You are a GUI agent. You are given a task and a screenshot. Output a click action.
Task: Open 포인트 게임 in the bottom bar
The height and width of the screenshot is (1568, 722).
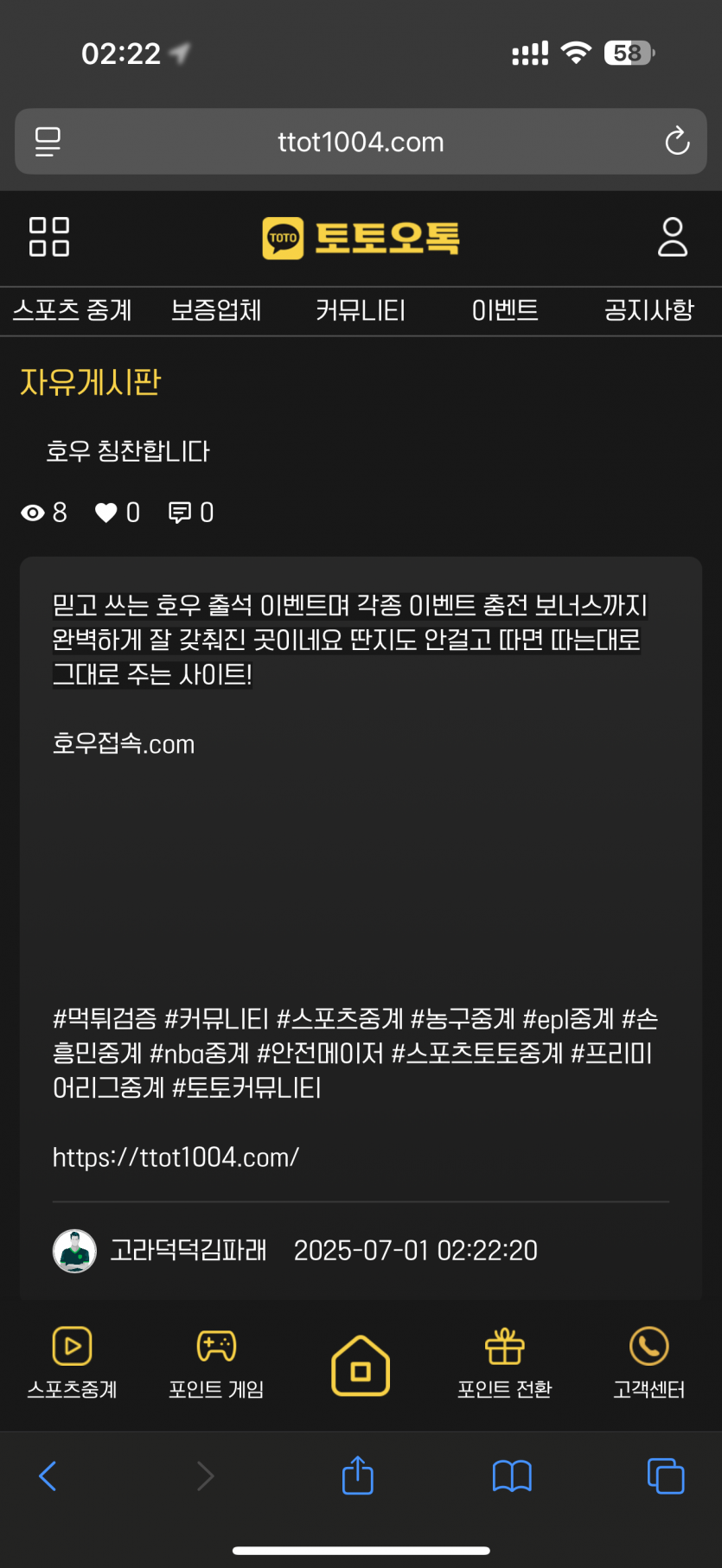coord(216,1363)
